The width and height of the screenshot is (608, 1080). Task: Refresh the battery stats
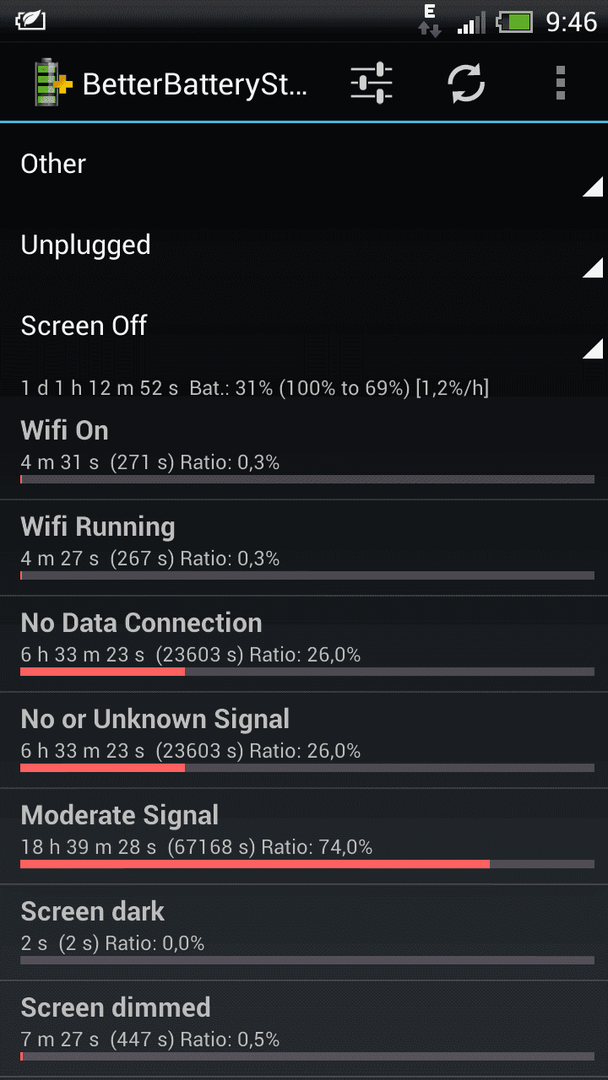[x=466, y=83]
